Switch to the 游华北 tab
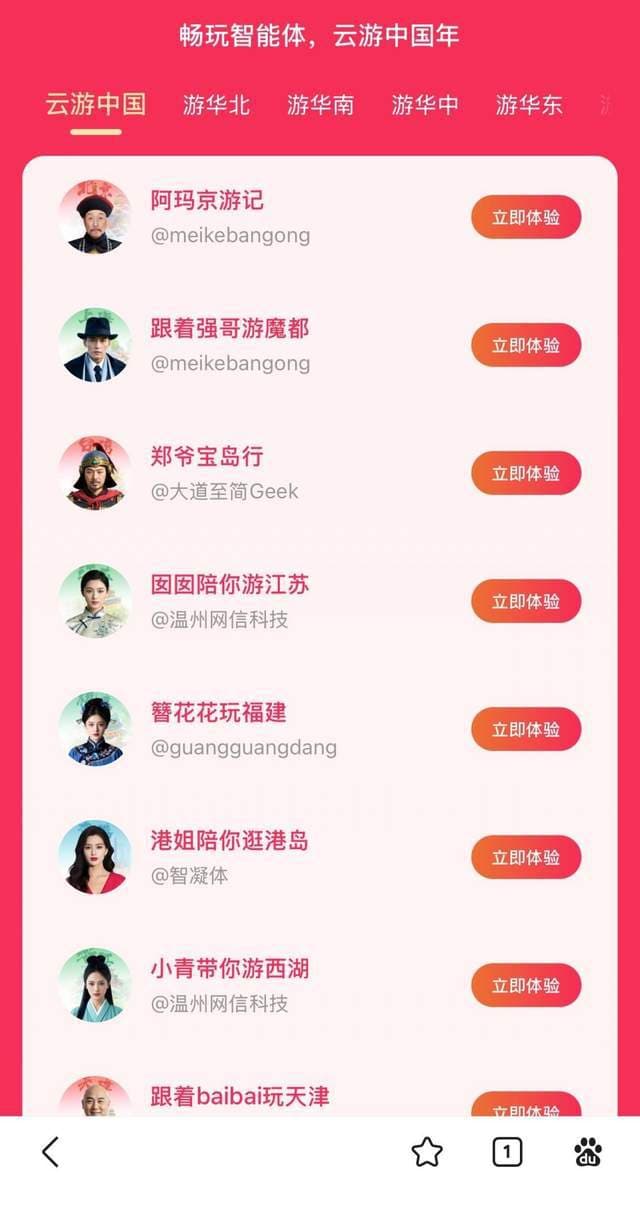Screen dimensions: 640x1206 216,104
